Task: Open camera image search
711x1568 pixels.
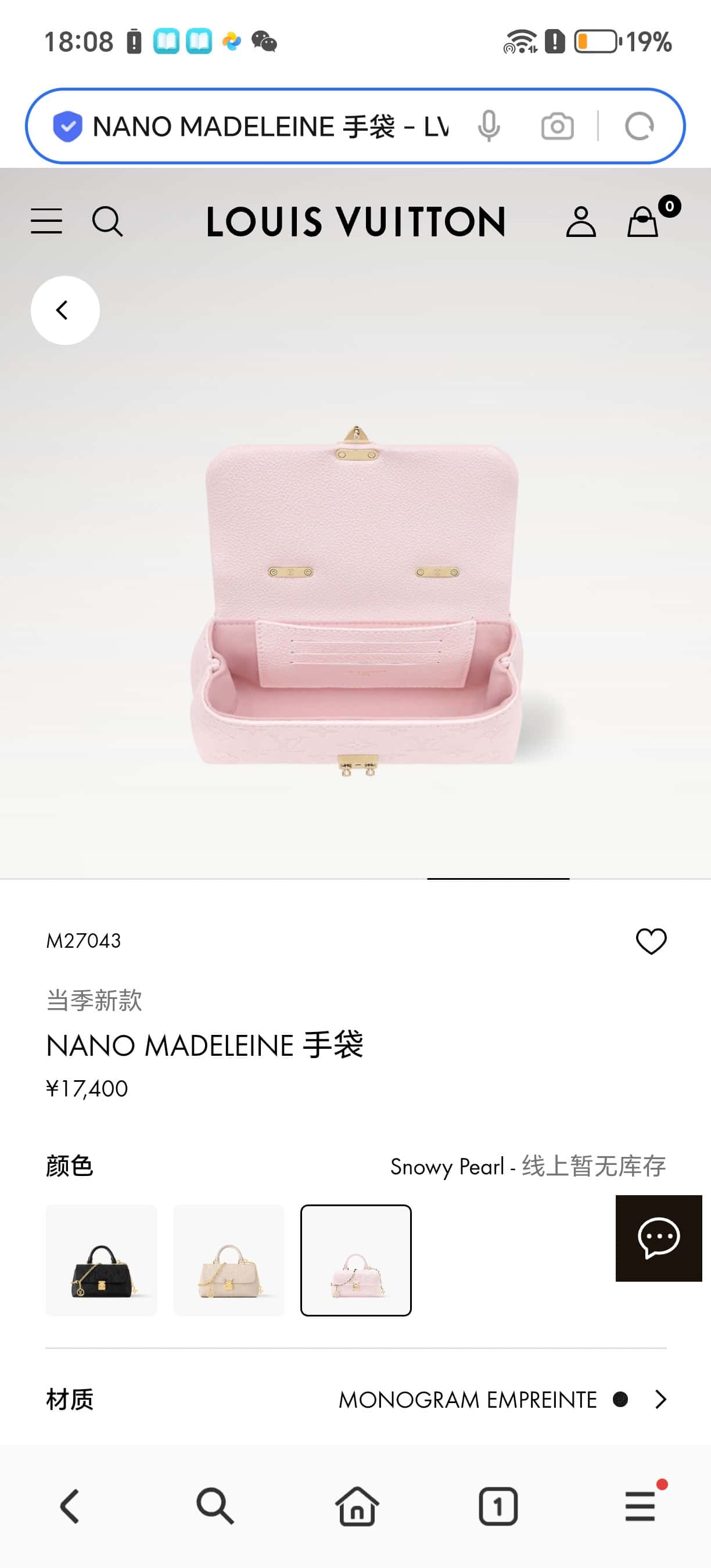Action: point(557,127)
